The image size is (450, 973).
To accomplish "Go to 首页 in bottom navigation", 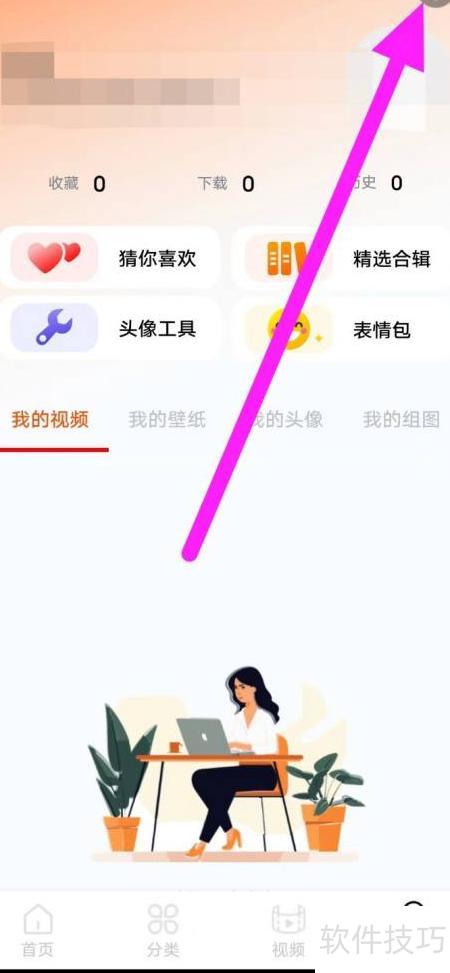I will click(38, 930).
